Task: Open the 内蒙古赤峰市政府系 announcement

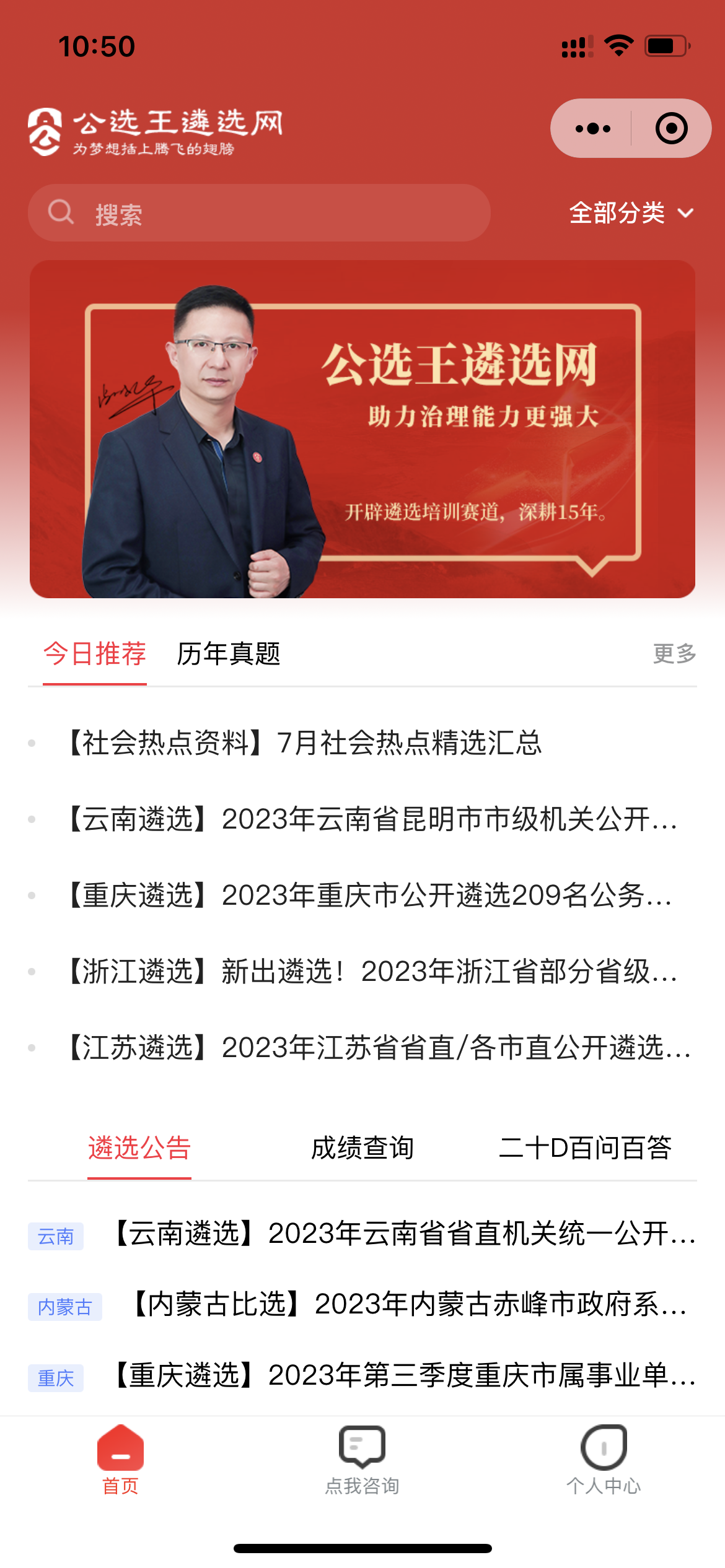Action: click(x=409, y=1304)
